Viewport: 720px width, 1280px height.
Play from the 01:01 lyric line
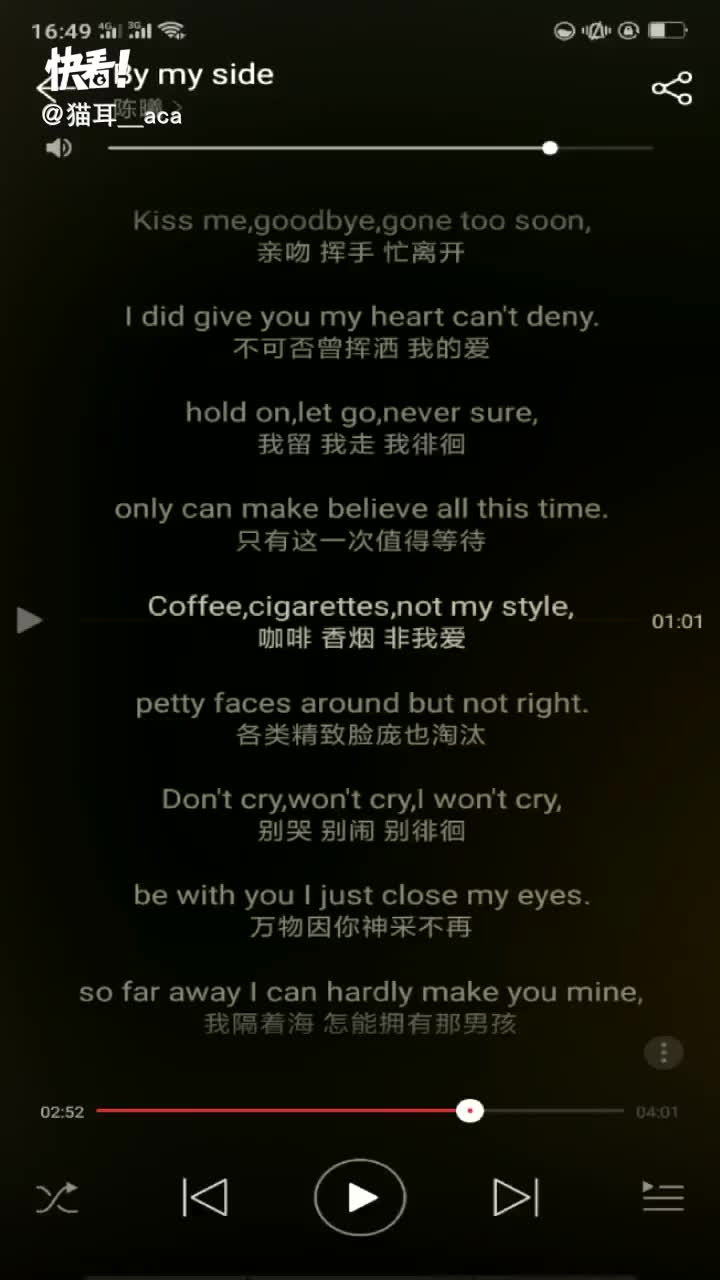click(x=30, y=621)
